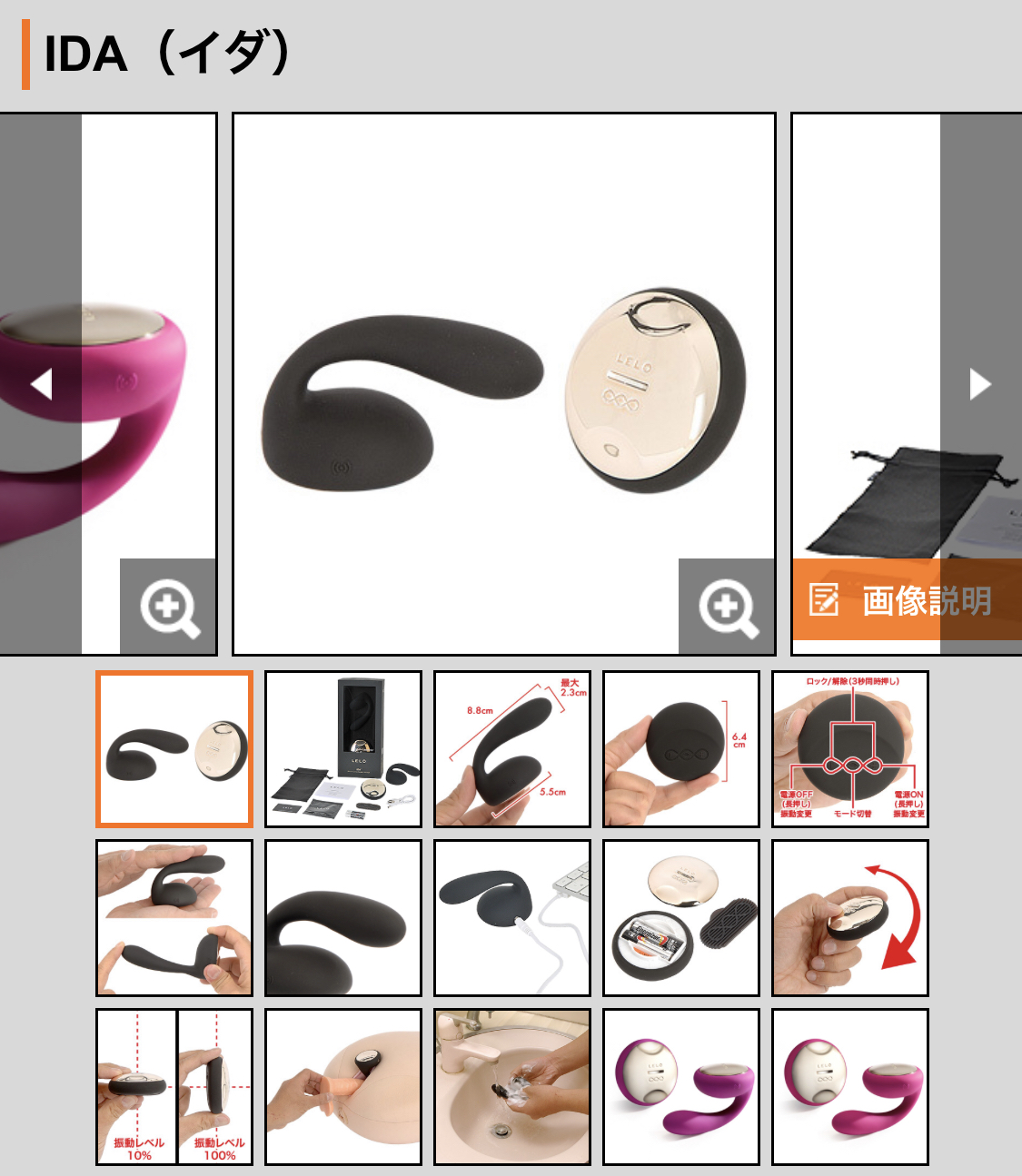1022x1176 pixels.
Task: Show the previous gallery image
Action: pyautogui.click(x=41, y=384)
